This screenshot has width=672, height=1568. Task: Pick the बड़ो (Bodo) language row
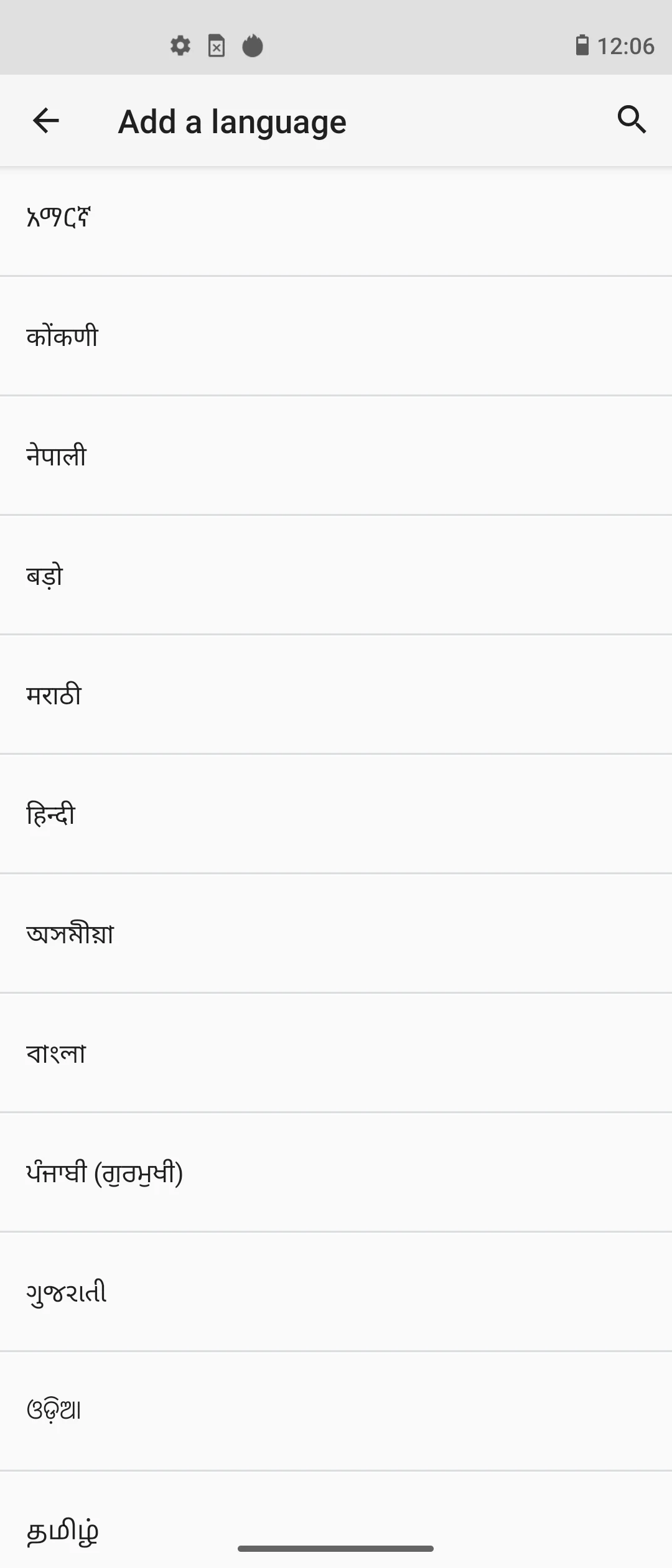(x=336, y=576)
